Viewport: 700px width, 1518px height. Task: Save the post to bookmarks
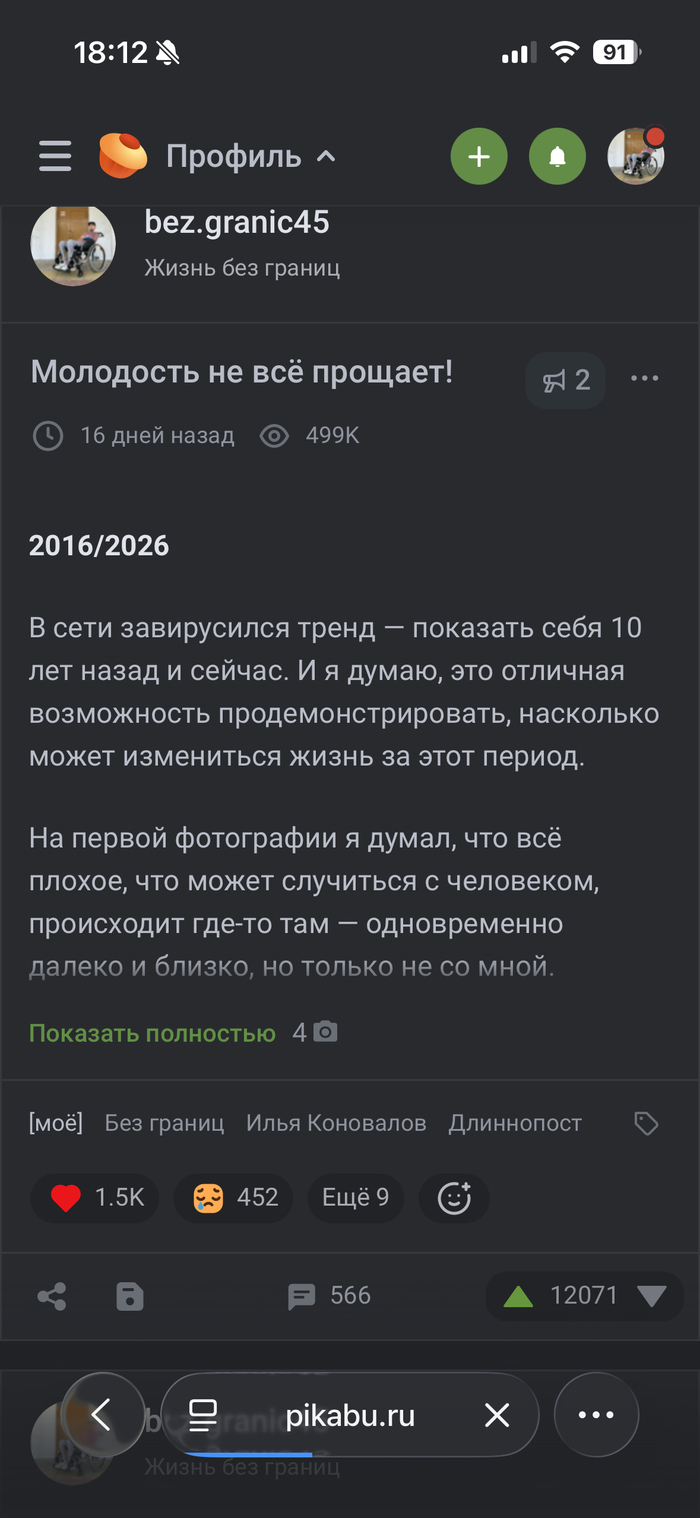click(130, 1297)
